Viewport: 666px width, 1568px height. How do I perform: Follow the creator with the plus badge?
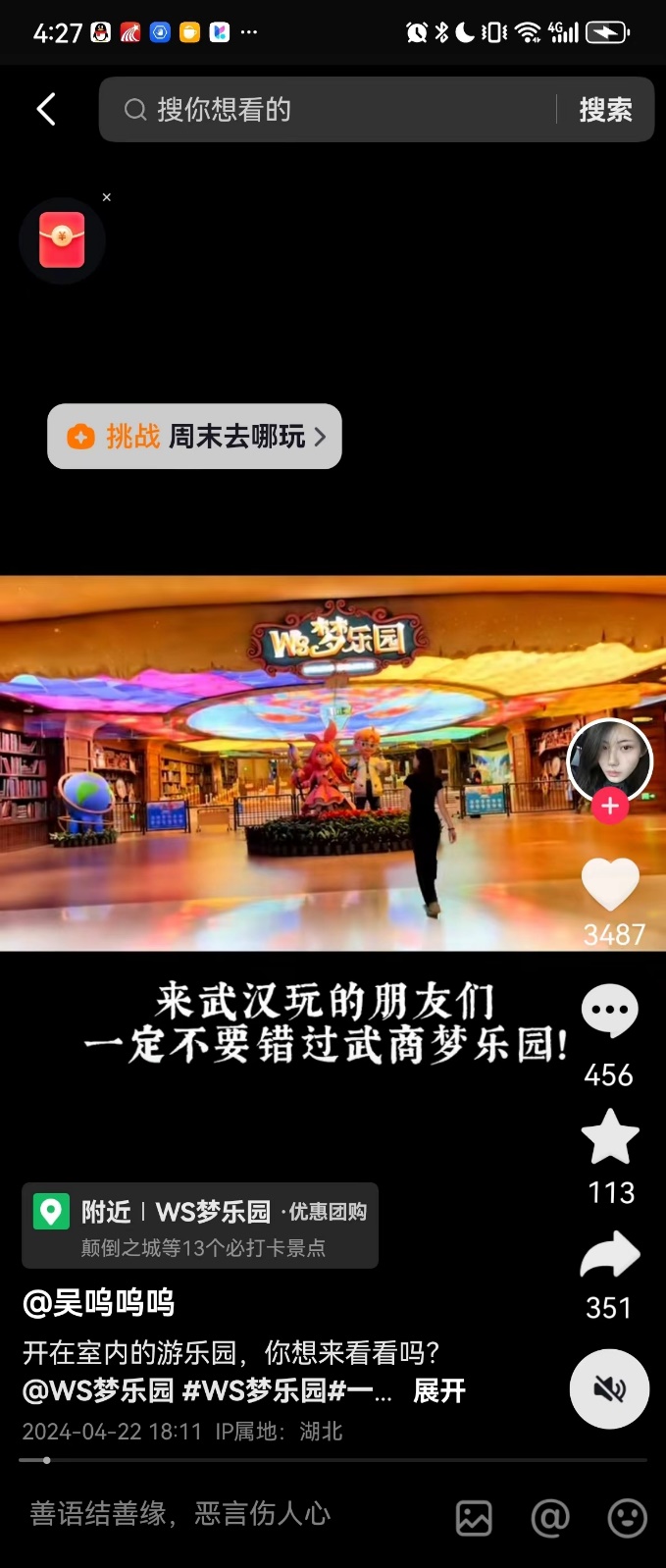(x=609, y=806)
